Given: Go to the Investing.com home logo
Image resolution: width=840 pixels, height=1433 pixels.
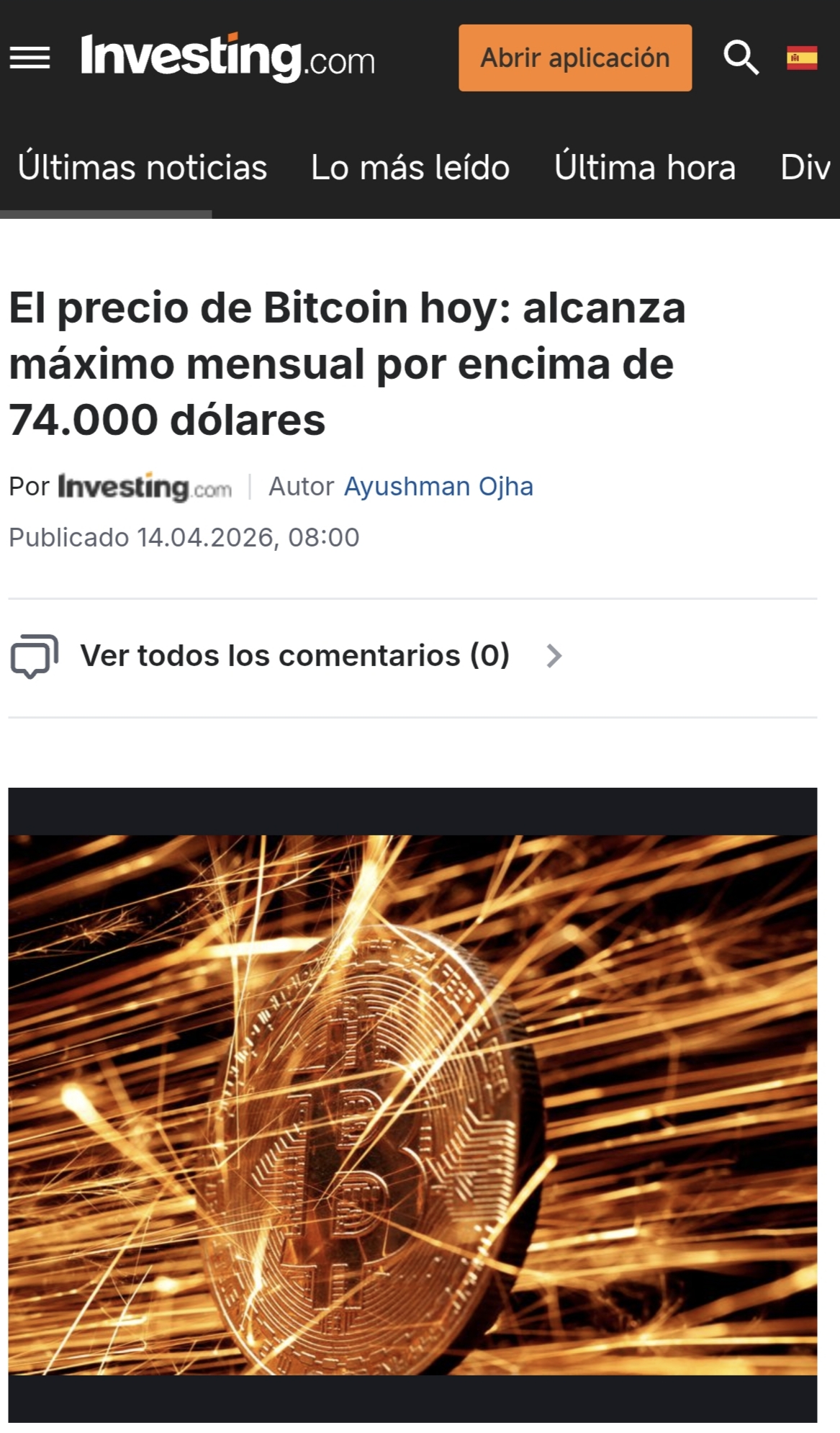Looking at the screenshot, I should pos(227,57).
